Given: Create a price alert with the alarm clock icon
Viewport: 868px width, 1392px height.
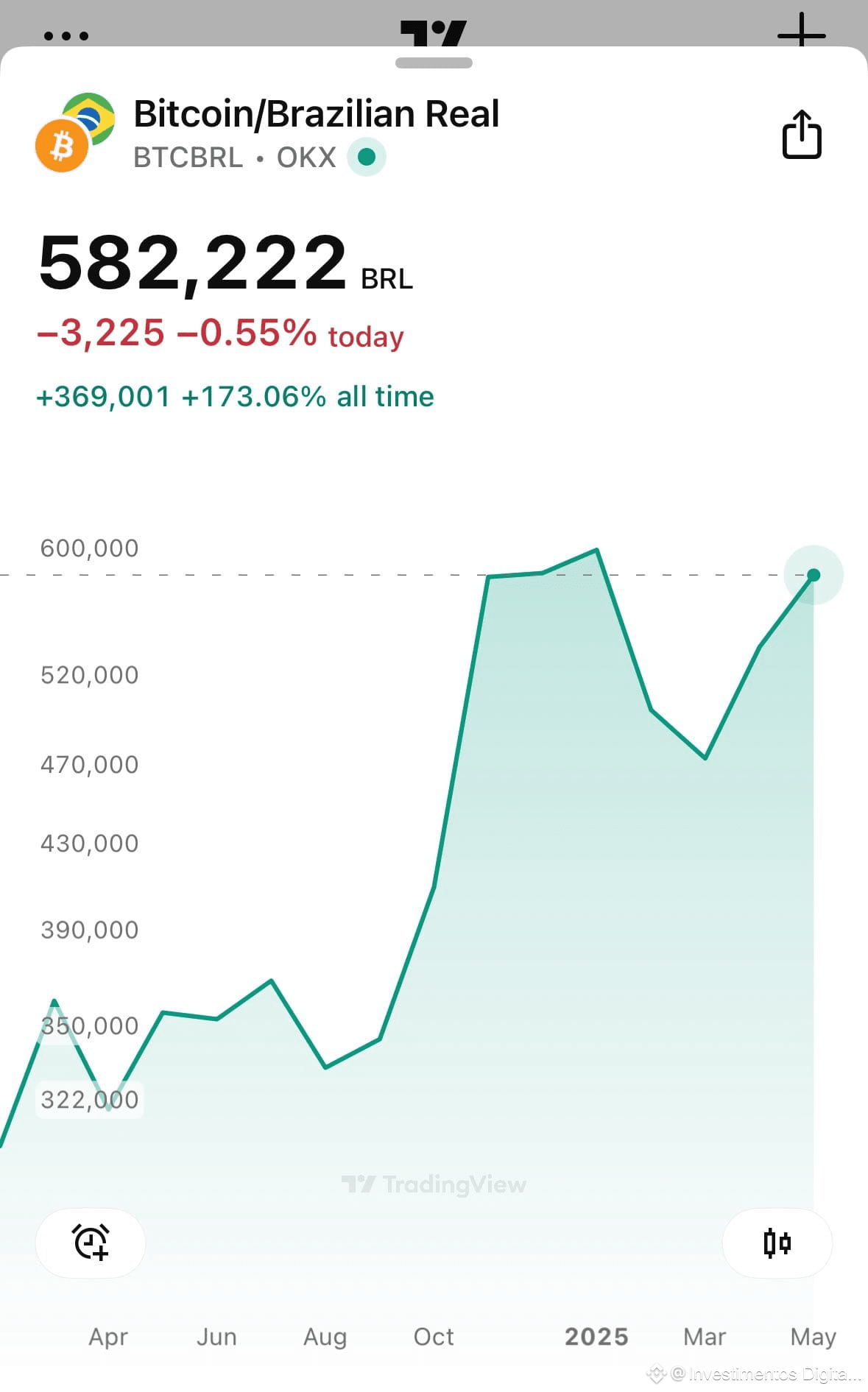Looking at the screenshot, I should [91, 1243].
